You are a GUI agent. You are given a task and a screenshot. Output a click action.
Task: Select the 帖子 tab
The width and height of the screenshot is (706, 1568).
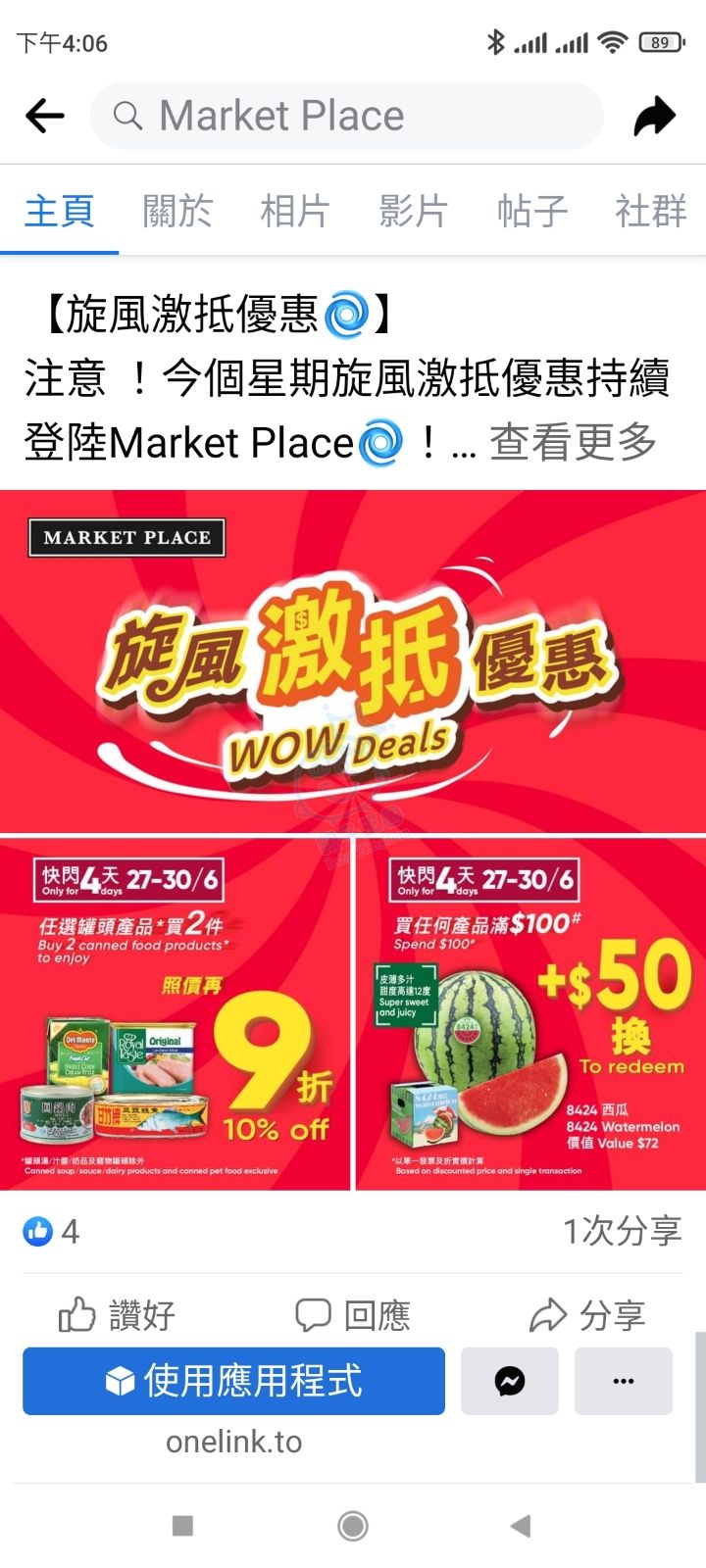click(x=531, y=211)
